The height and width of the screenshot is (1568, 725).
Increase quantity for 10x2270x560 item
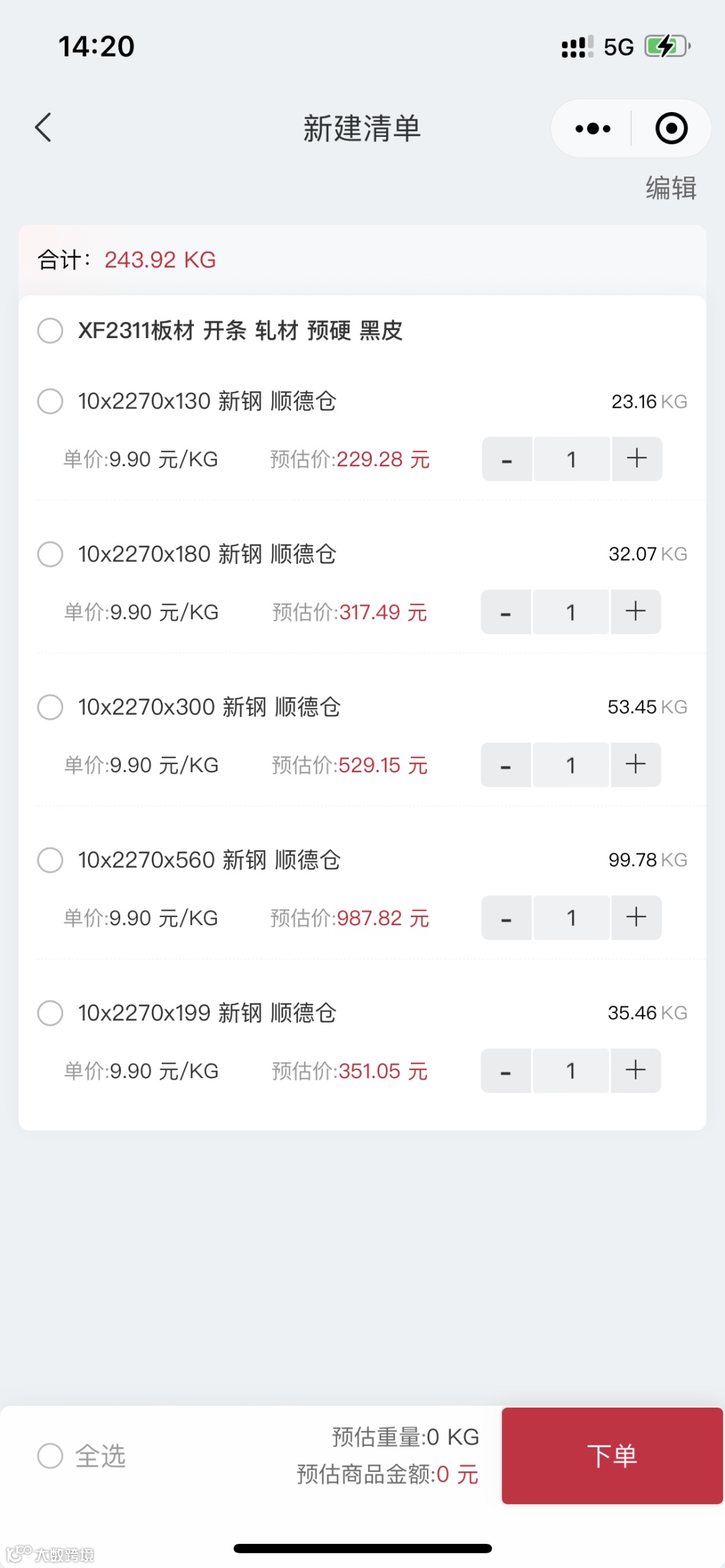[636, 917]
